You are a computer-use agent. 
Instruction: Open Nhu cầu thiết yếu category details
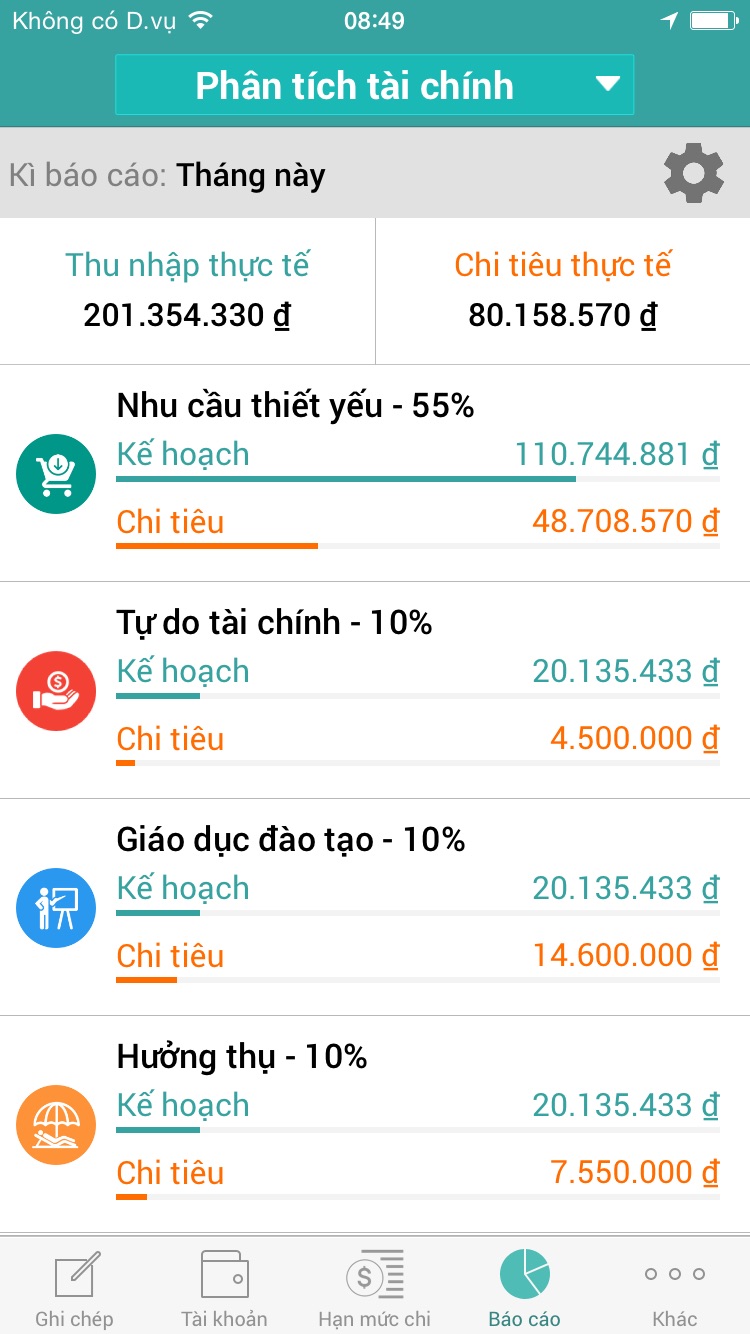375,473
